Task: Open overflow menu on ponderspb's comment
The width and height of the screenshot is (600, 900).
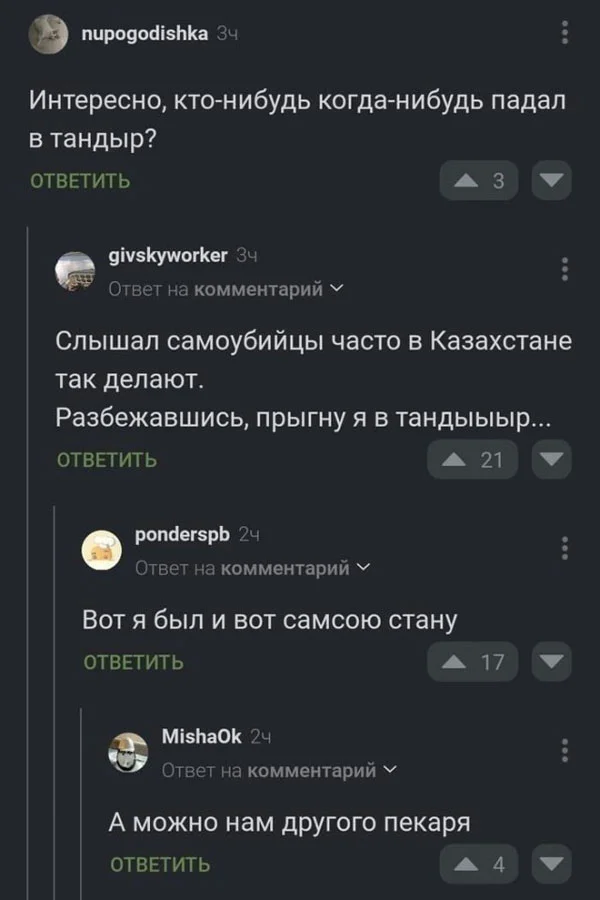Action: pyautogui.click(x=565, y=548)
